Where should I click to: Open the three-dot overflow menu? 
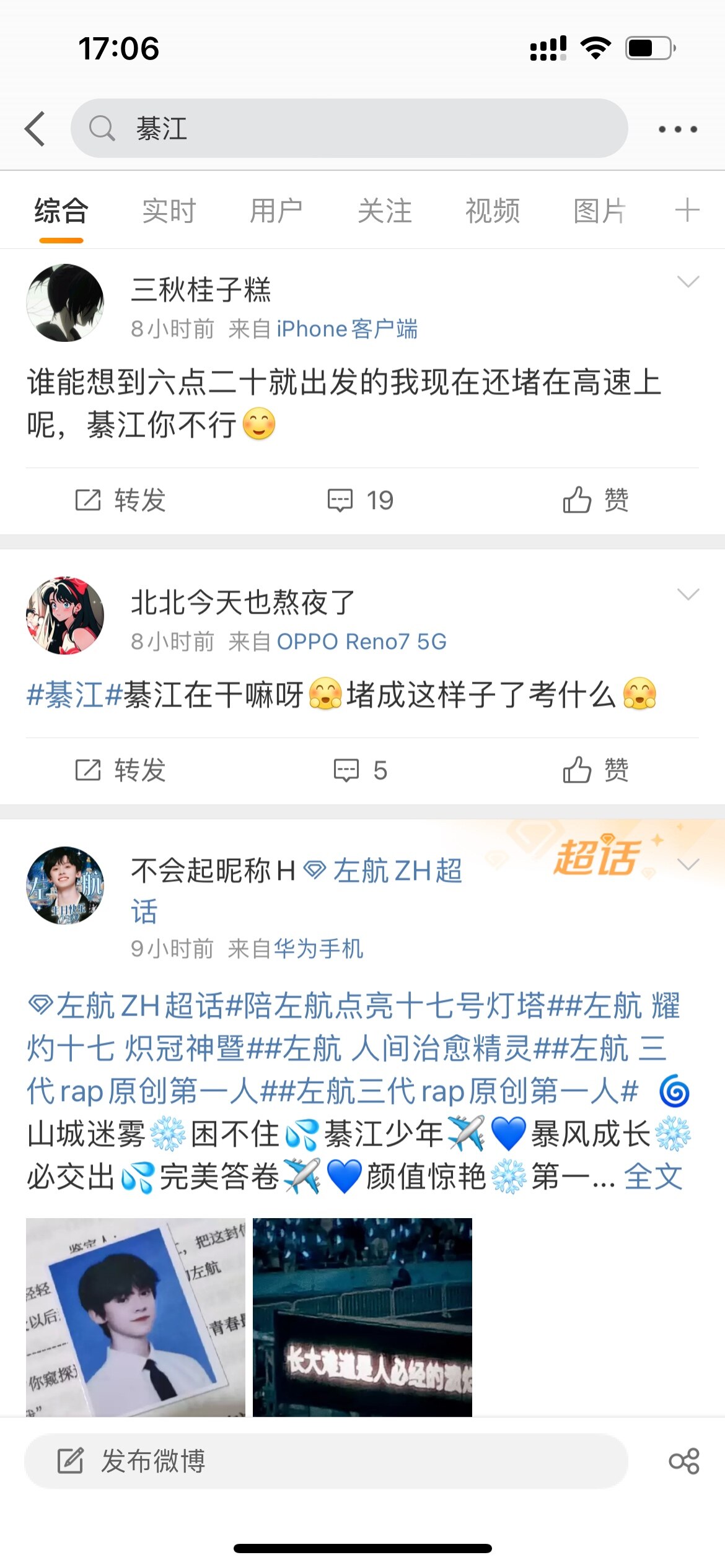point(677,129)
